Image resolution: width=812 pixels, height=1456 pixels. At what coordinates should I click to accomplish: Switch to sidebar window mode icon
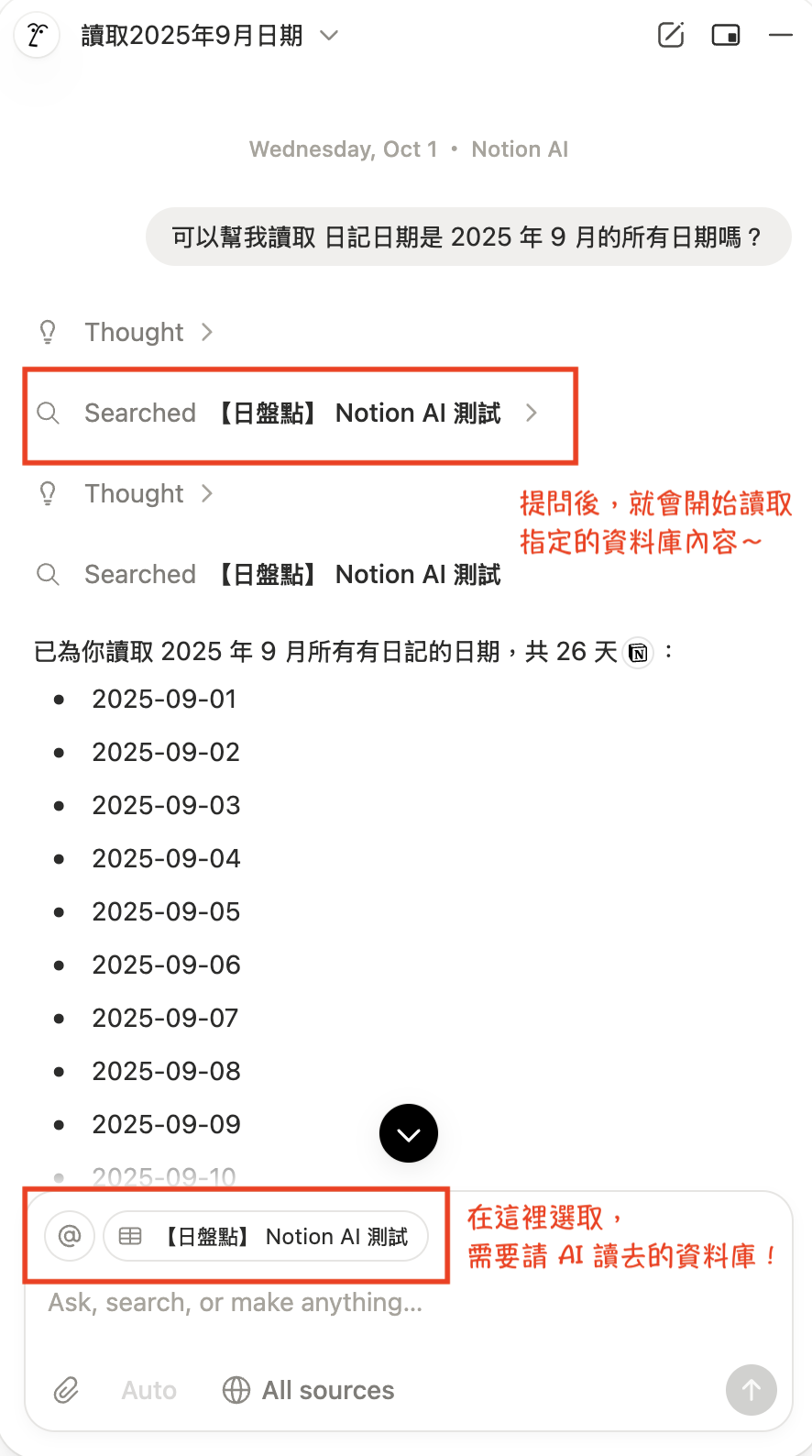coord(726,36)
